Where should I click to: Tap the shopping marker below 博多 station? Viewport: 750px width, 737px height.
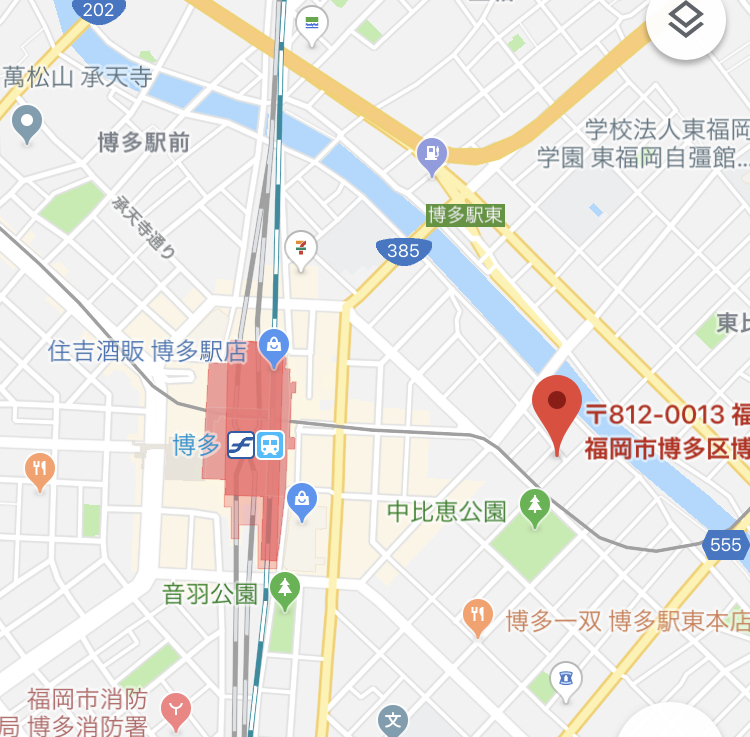point(301,499)
